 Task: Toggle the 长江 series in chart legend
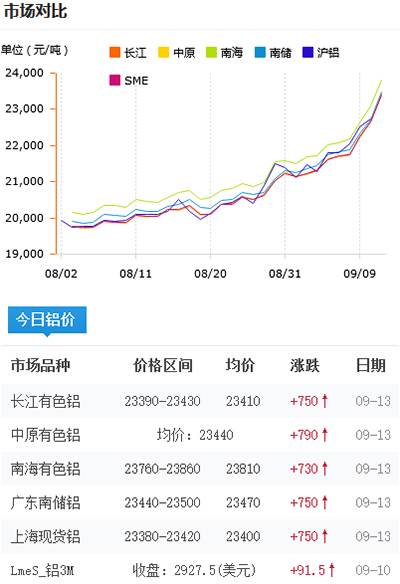coord(128,53)
